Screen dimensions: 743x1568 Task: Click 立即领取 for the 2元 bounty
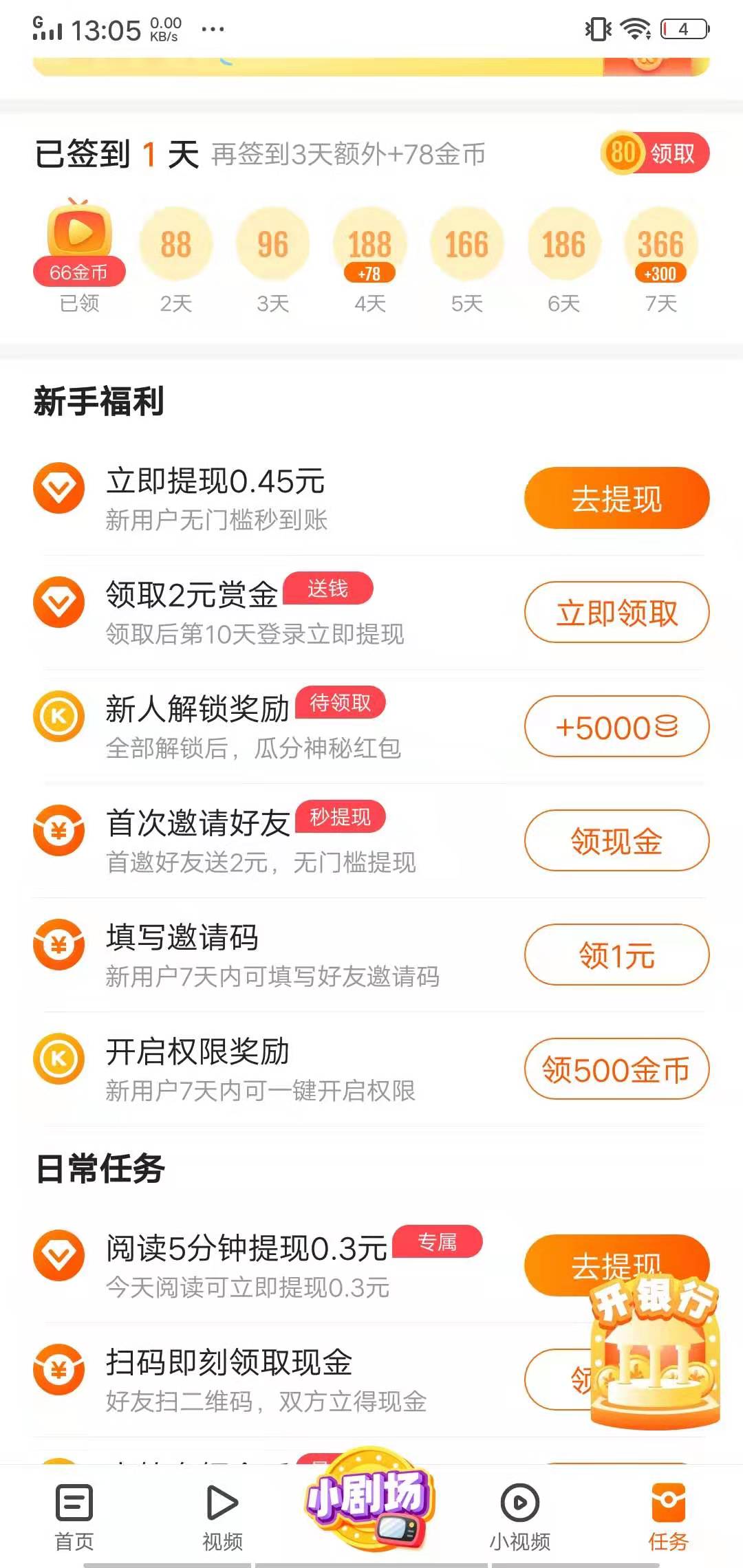[616, 612]
